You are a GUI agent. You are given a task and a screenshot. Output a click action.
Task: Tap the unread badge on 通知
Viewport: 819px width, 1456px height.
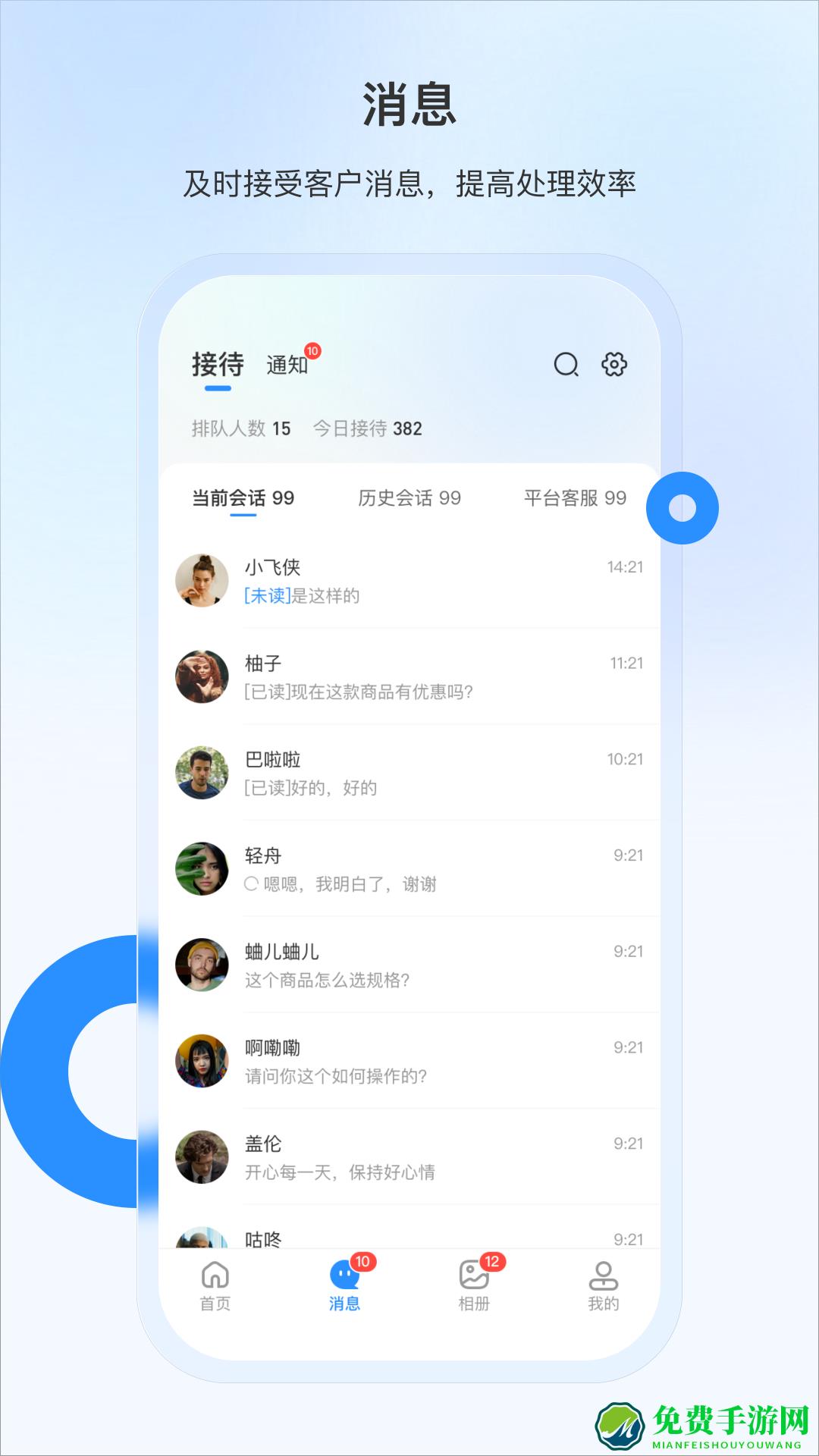pos(313,351)
